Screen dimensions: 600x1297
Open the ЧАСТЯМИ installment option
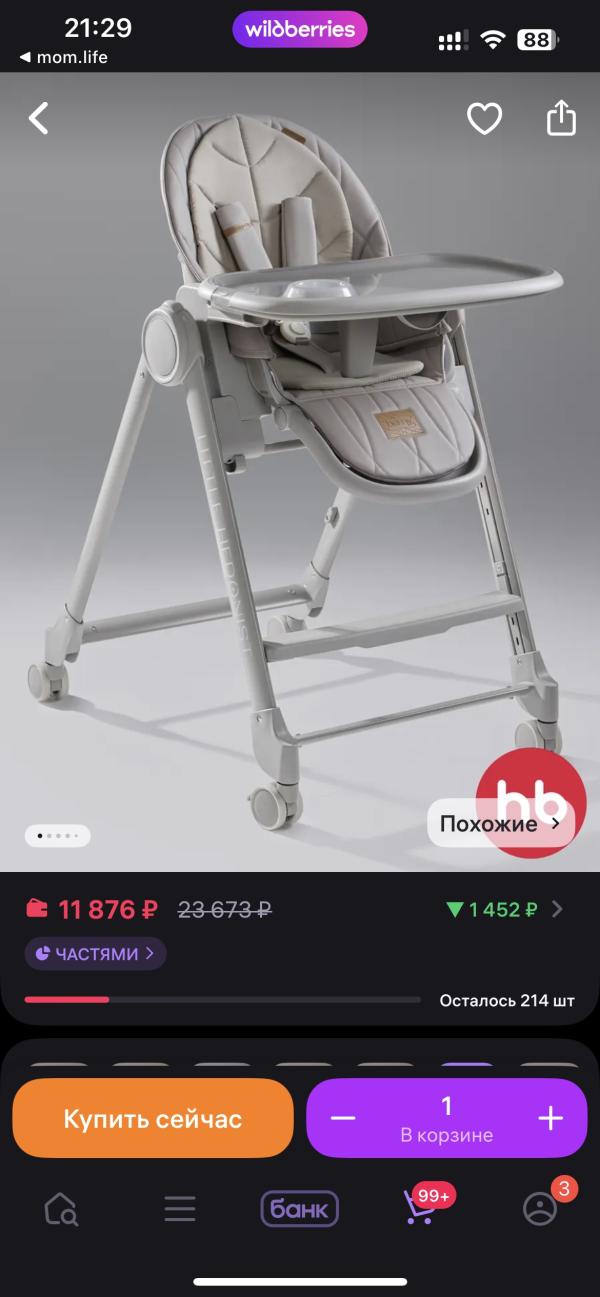(x=95, y=953)
